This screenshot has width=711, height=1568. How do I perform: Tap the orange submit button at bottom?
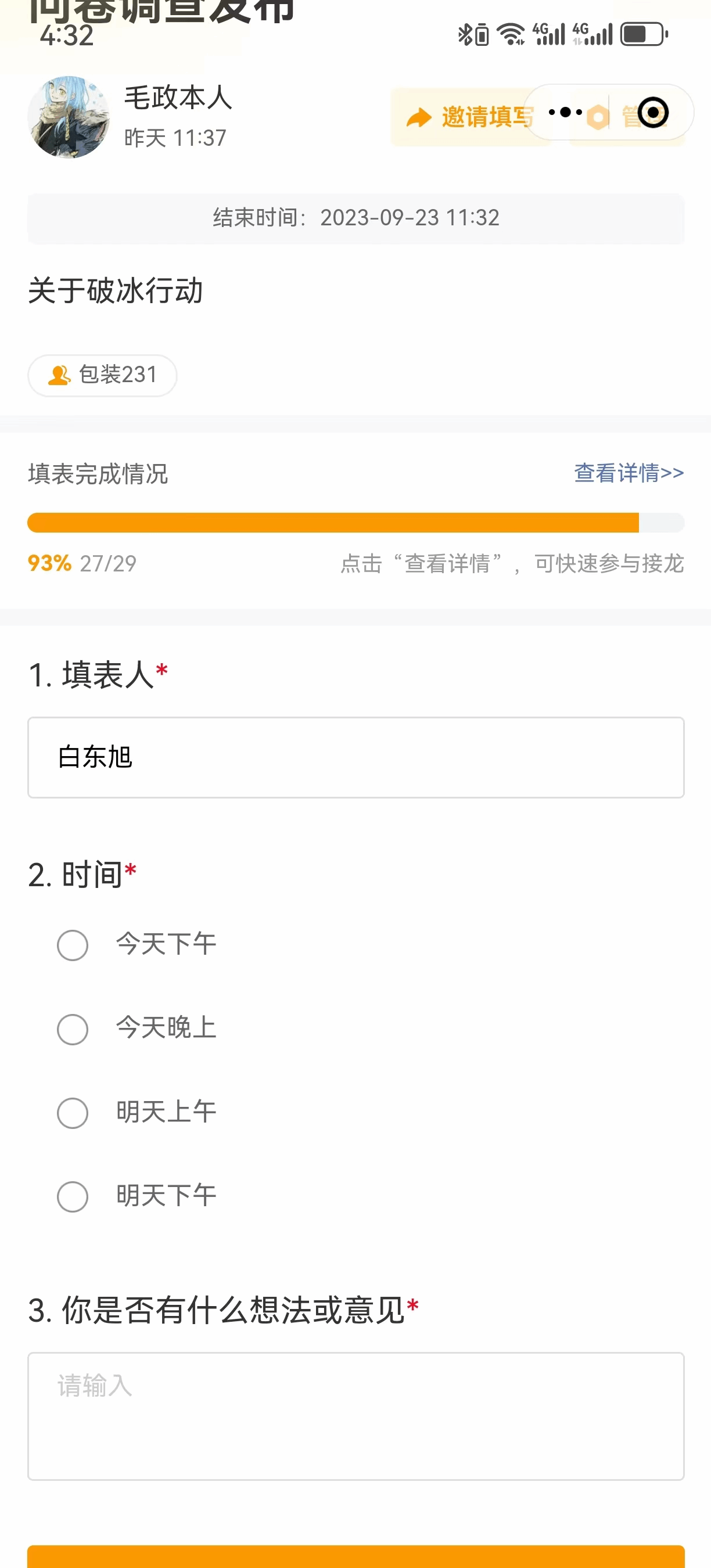355,1556
